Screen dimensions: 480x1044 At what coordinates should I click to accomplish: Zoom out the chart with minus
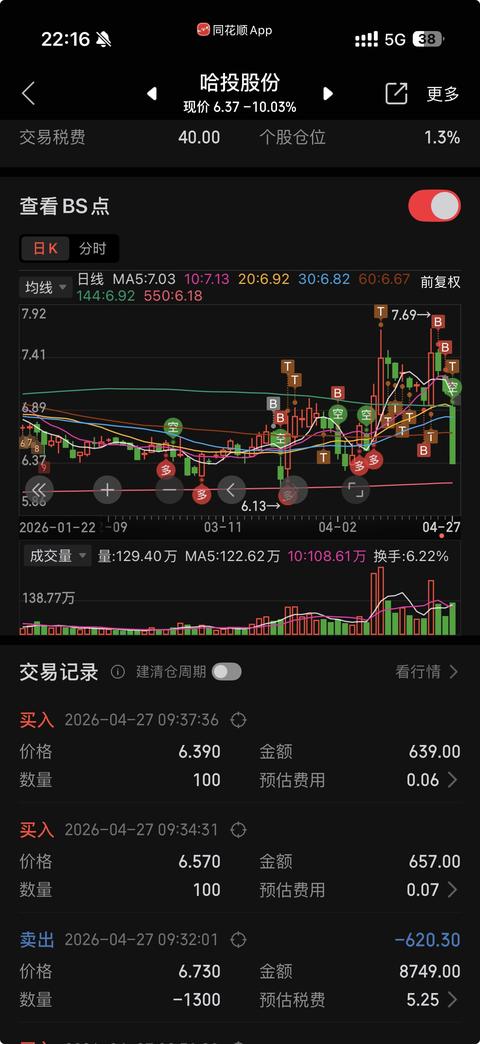(x=169, y=491)
